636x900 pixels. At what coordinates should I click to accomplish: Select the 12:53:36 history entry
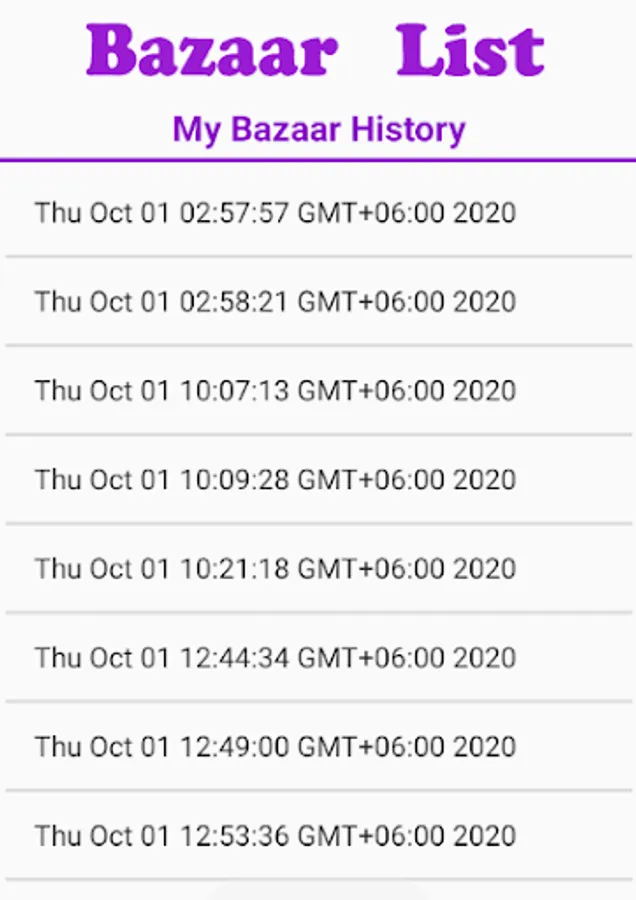tap(275, 836)
